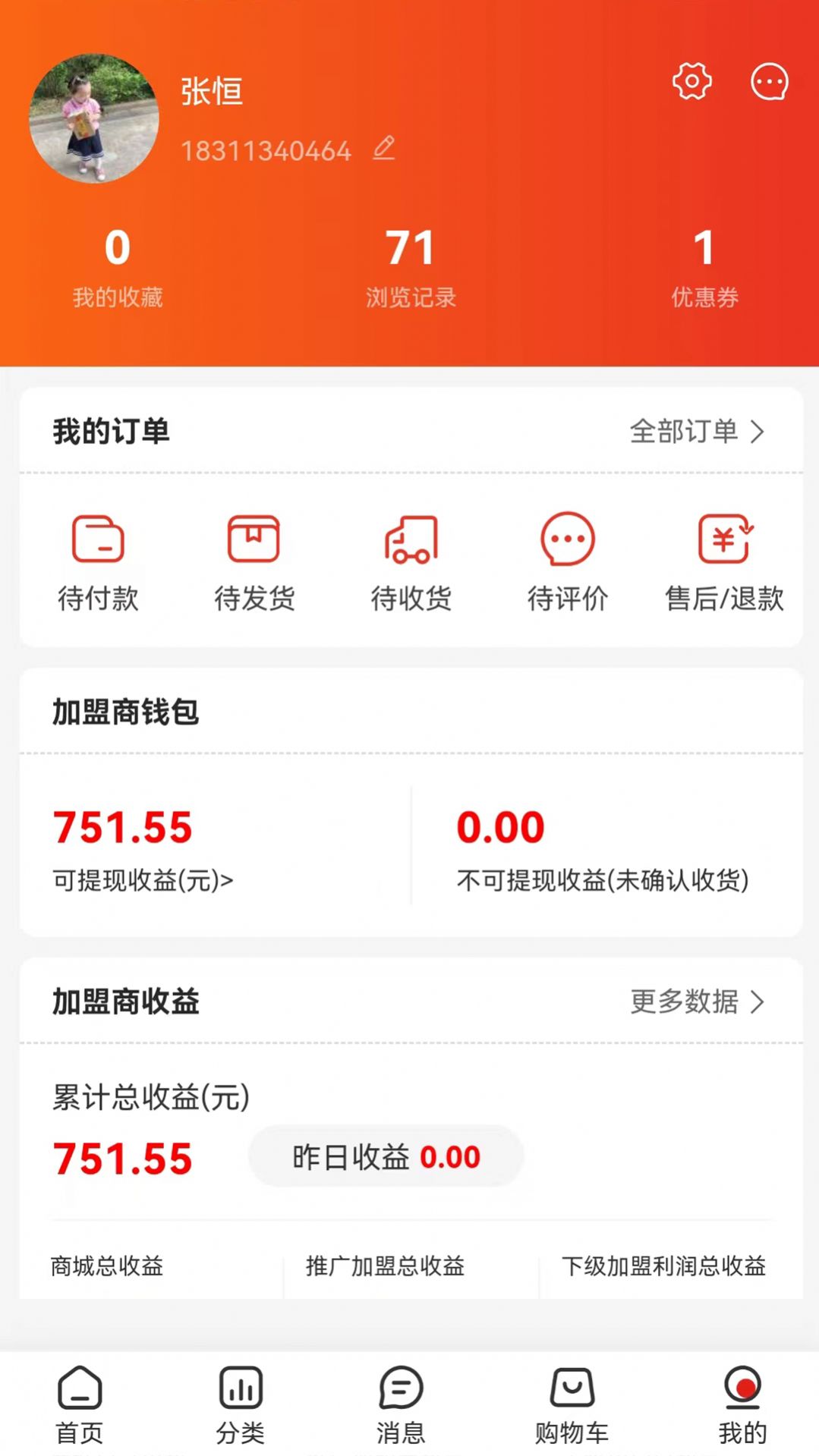Open the chat bubble icon in header
819x1456 pixels.
[769, 81]
